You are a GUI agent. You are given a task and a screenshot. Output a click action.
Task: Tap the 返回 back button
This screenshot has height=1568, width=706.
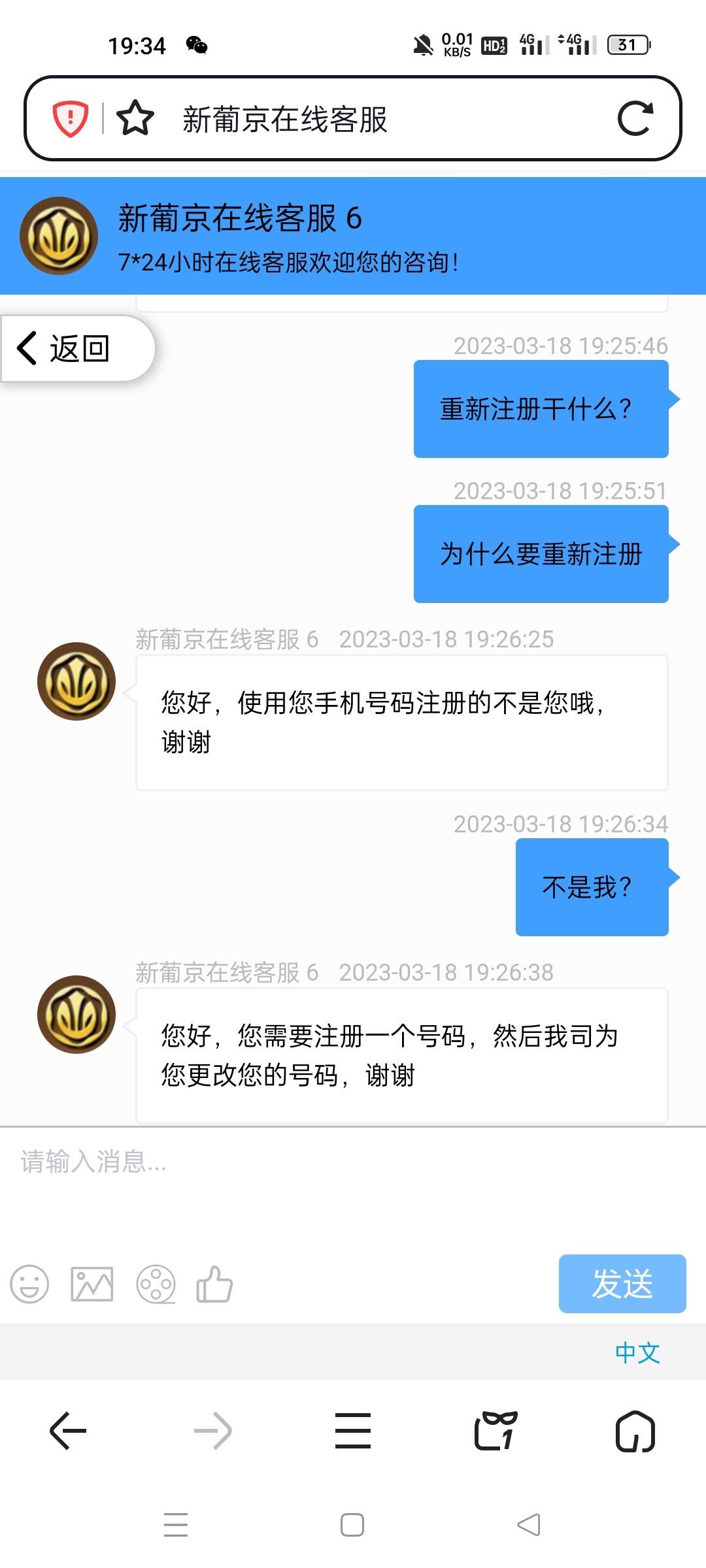[x=65, y=348]
